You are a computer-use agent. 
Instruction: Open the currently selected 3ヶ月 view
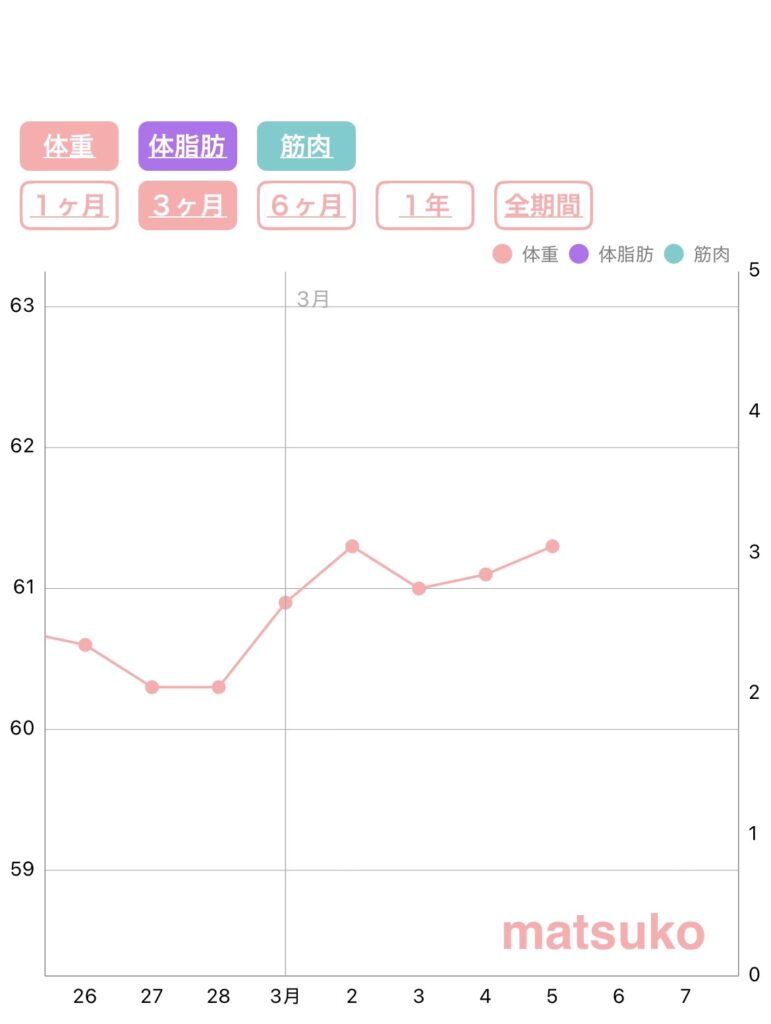(188, 205)
